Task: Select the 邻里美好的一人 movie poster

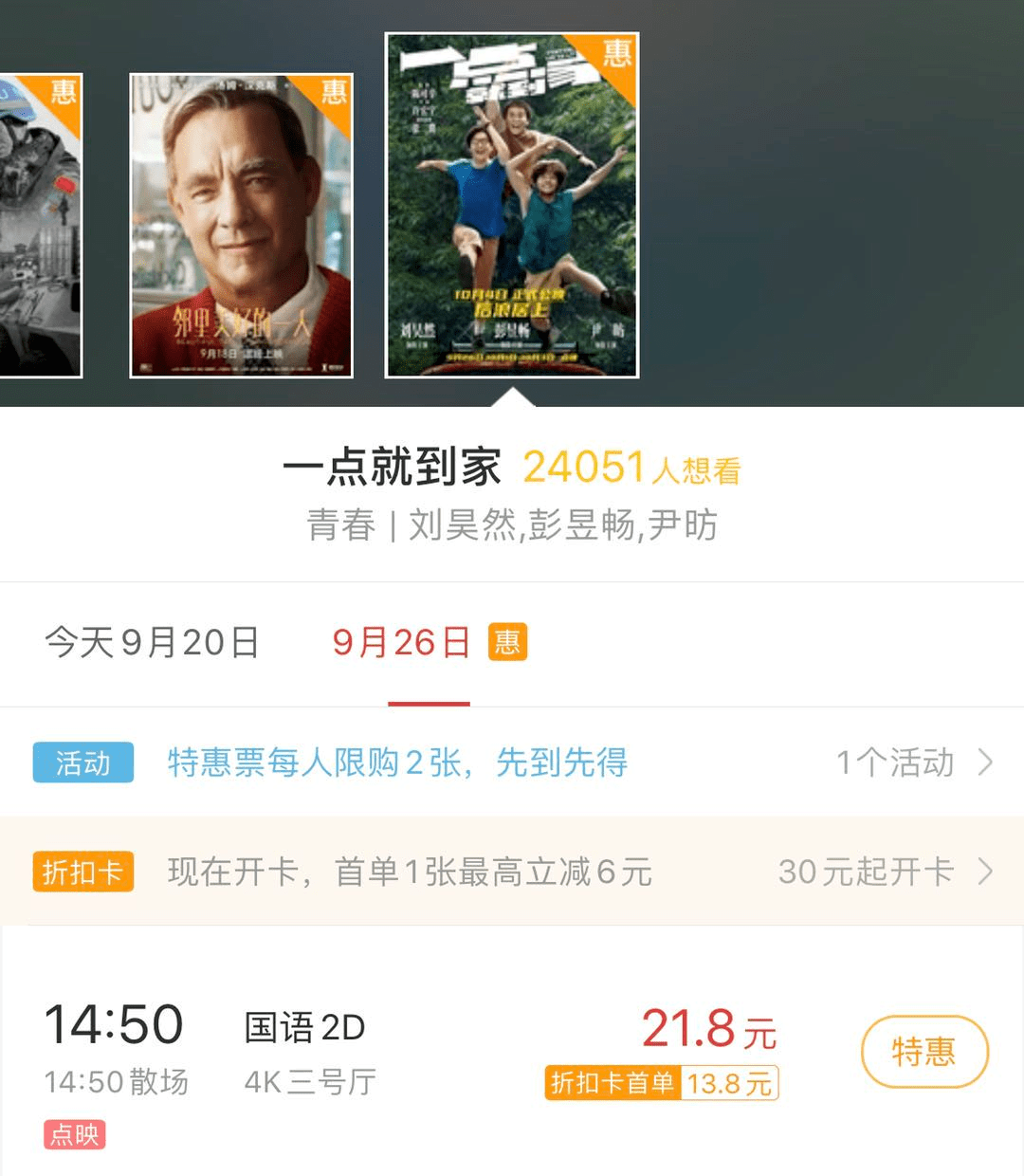Action: [x=241, y=226]
